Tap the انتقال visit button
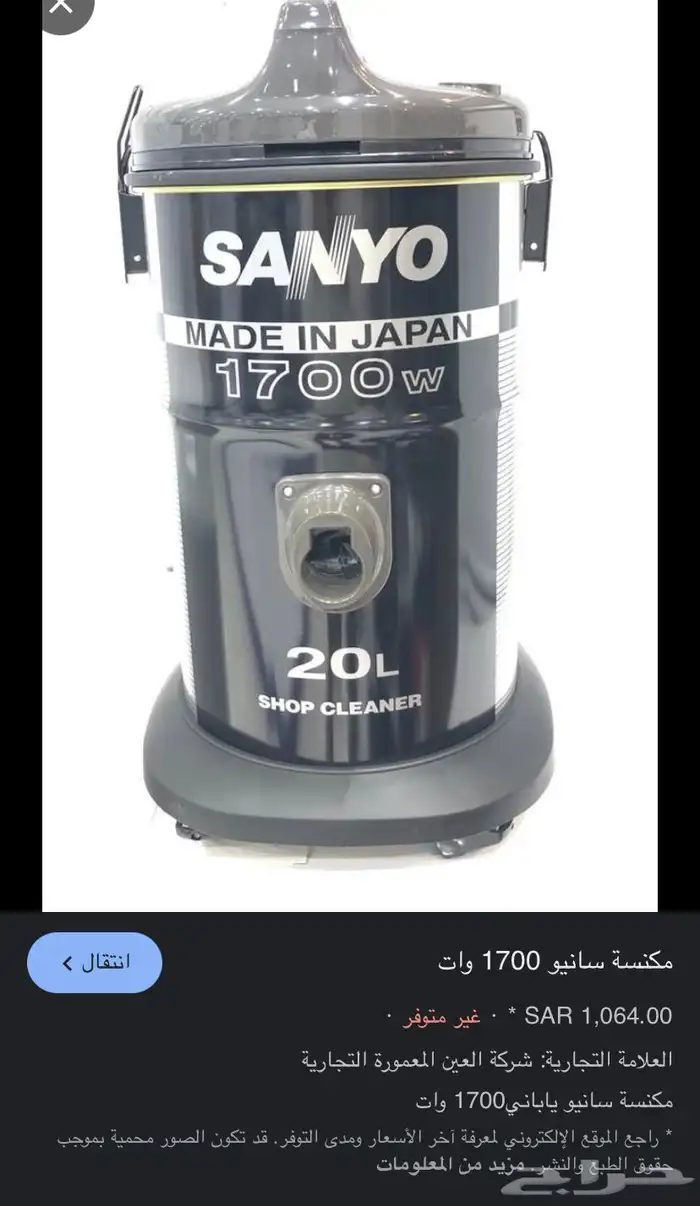 95,962
